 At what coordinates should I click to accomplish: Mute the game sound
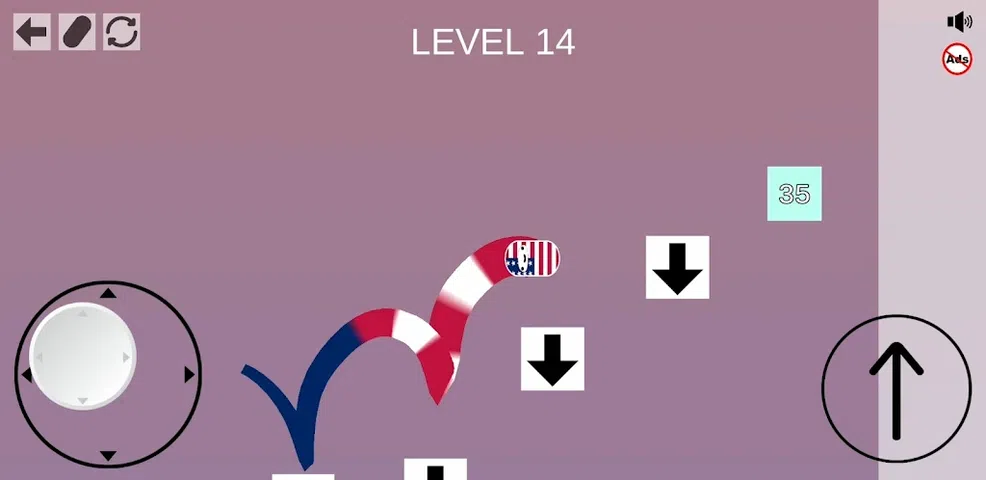pos(958,22)
